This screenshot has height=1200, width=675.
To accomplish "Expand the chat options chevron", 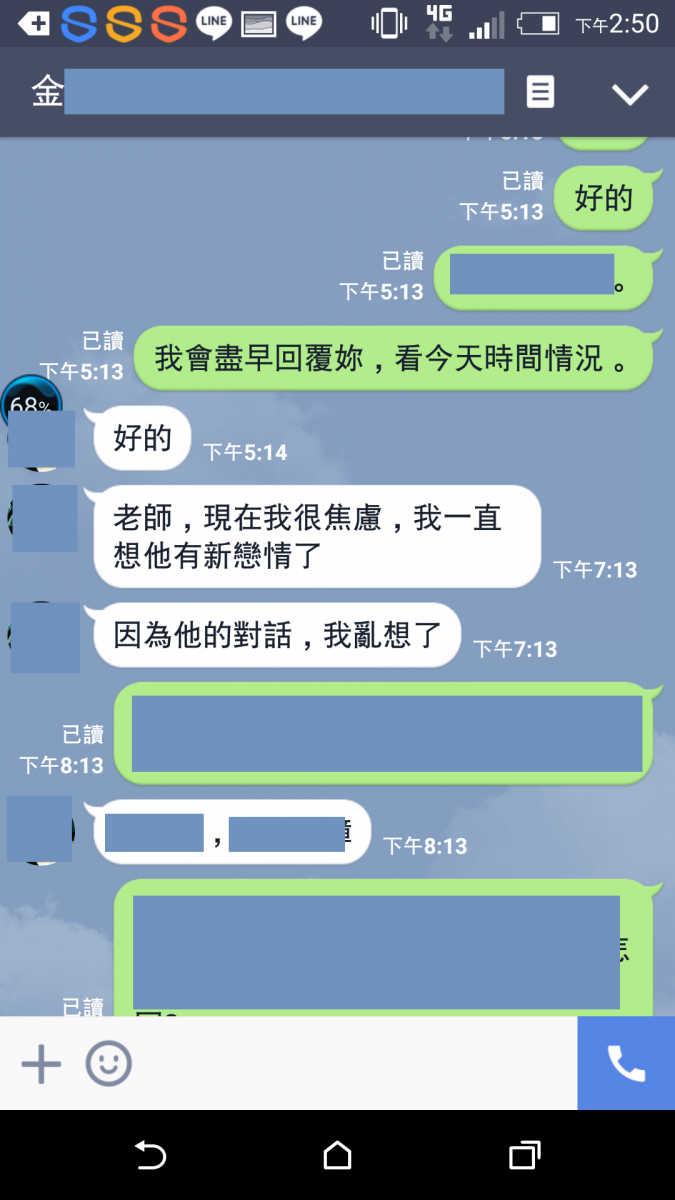I will click(x=630, y=94).
